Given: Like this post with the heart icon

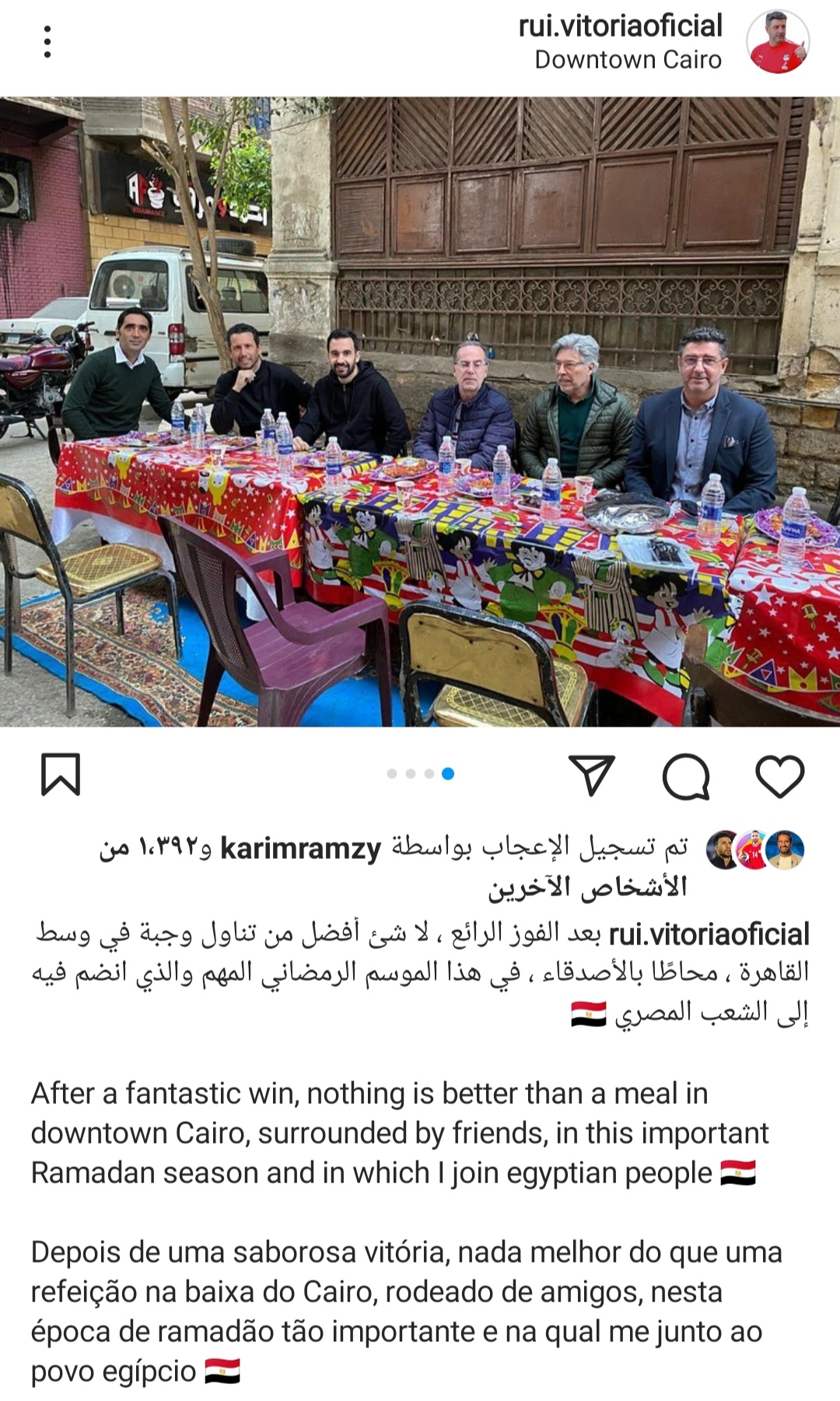Looking at the screenshot, I should click(779, 776).
